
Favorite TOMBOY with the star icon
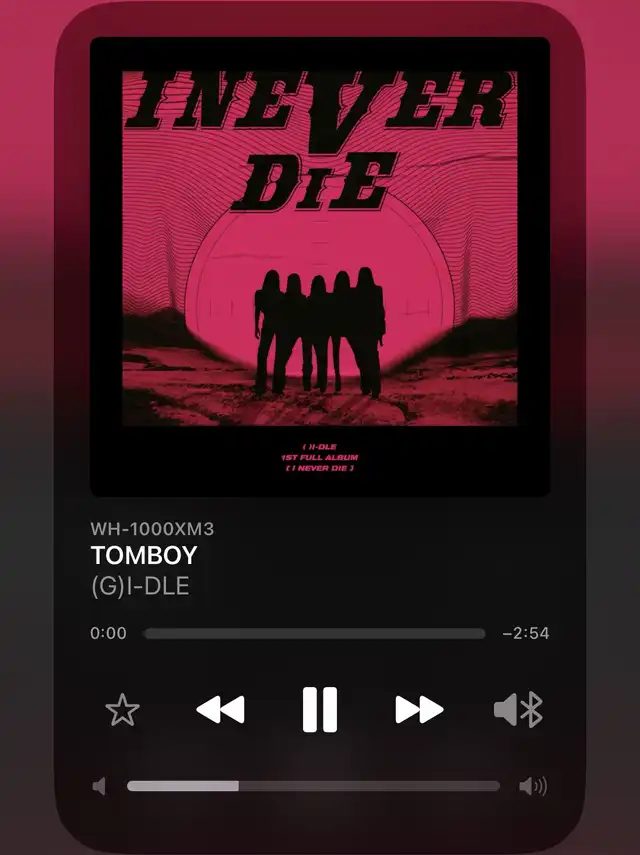click(x=122, y=711)
